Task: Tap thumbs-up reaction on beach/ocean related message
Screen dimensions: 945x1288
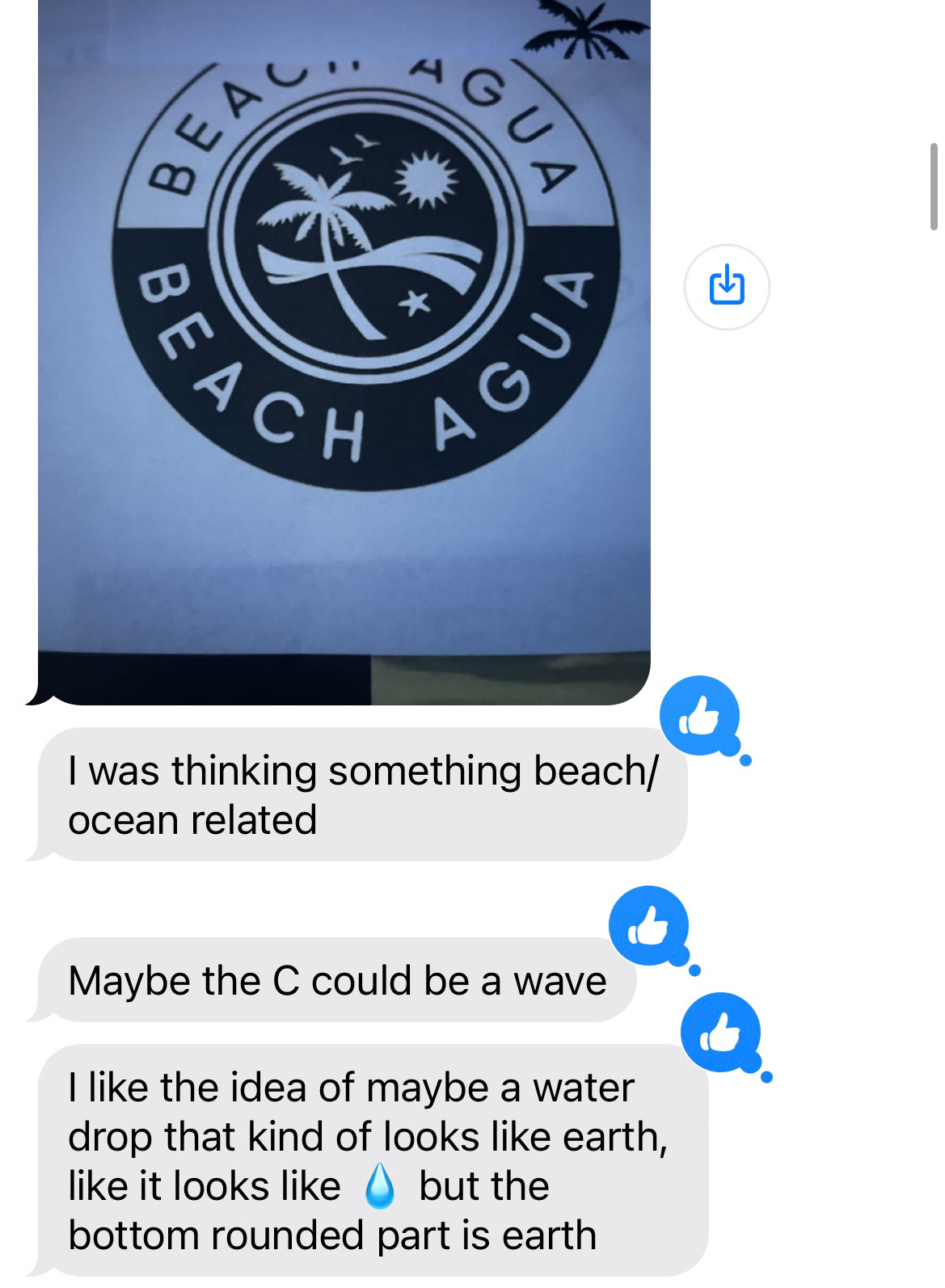Action: (699, 716)
